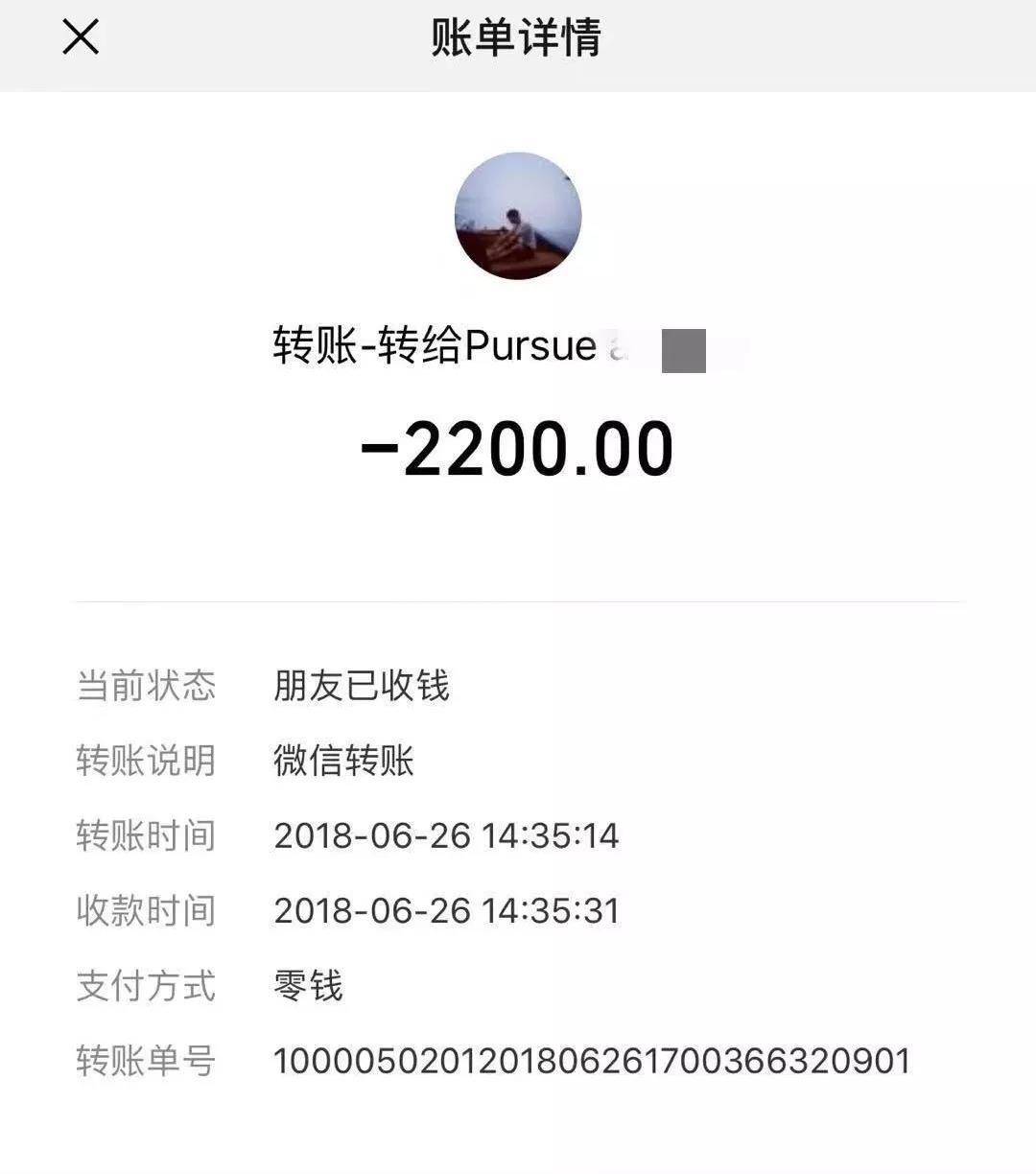Viewport: 1036px width, 1174px height.
Task: Select the blurred recipient name square
Action: click(x=683, y=350)
